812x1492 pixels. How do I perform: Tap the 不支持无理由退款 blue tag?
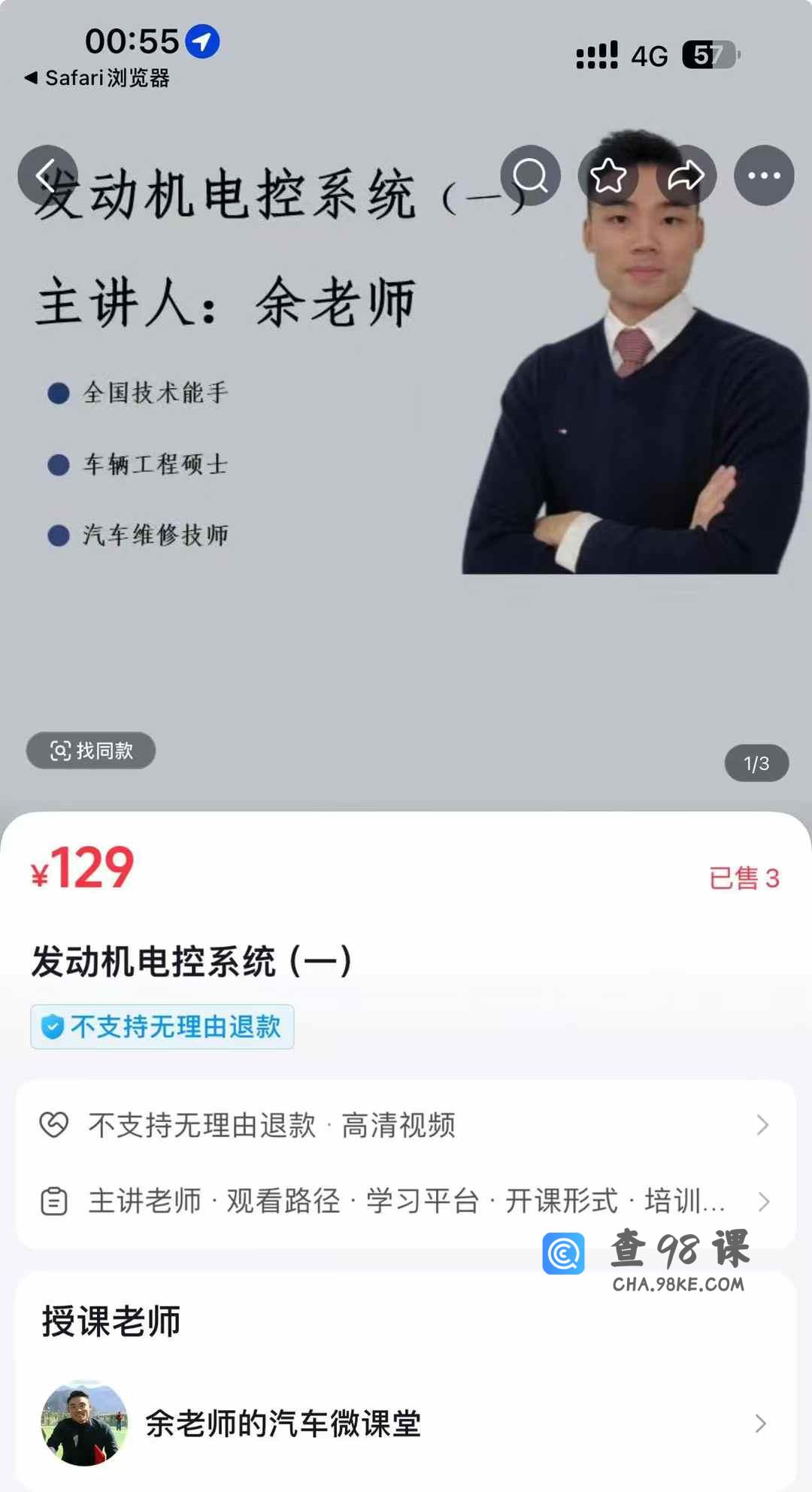(162, 1027)
